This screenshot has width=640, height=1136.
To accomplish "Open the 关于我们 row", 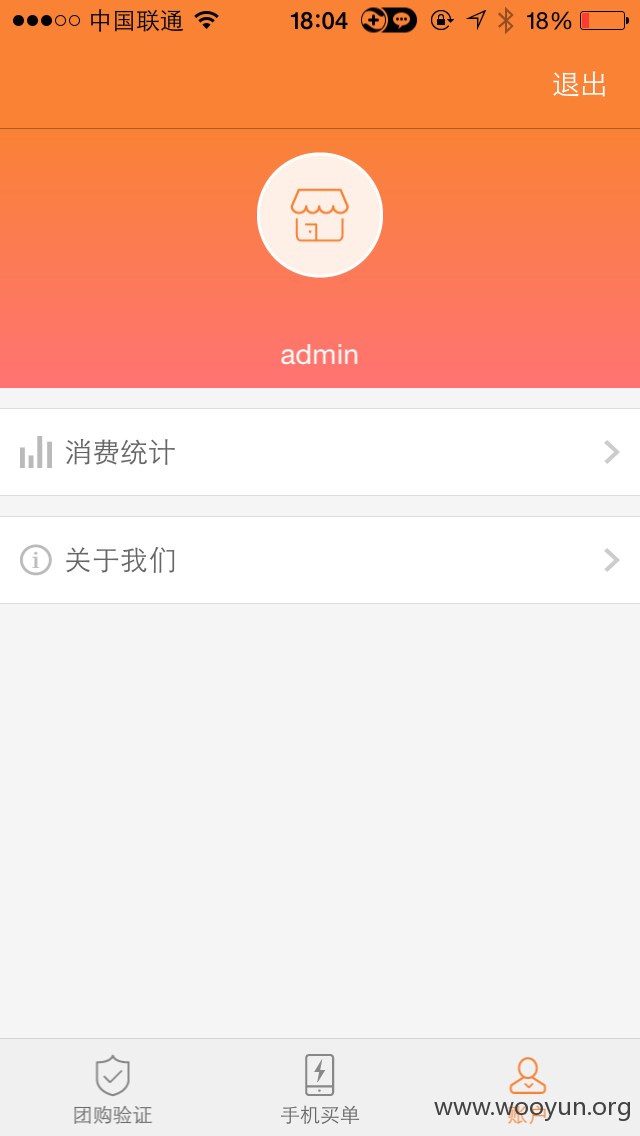I will point(320,560).
